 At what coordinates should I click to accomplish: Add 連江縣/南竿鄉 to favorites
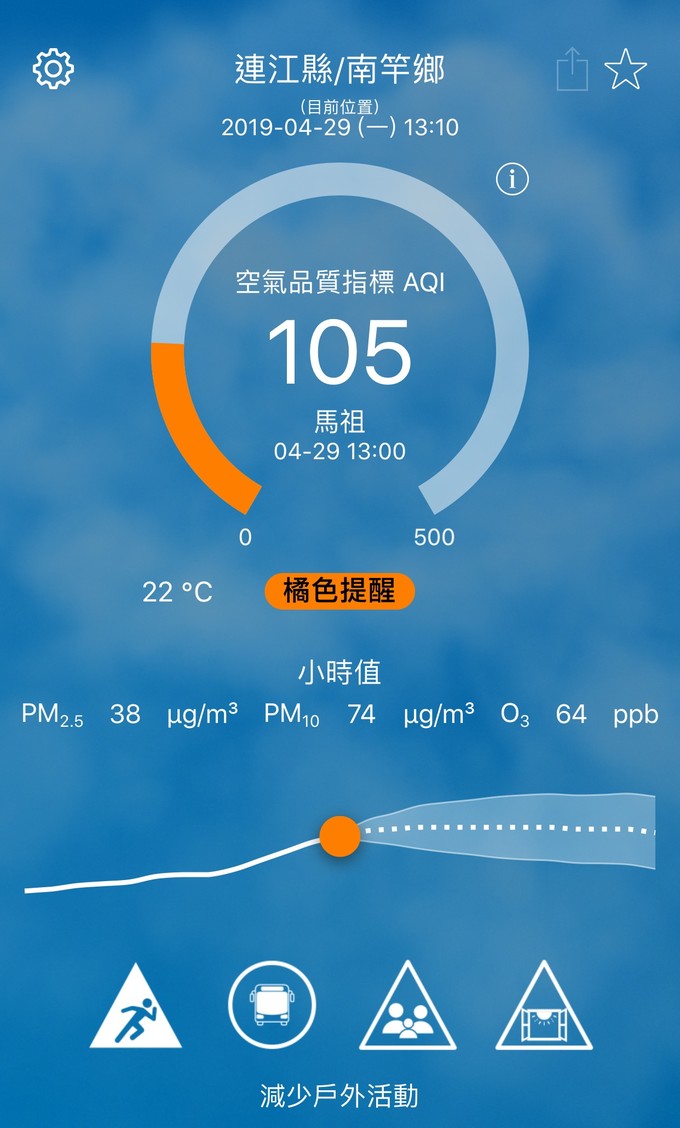tap(626, 70)
